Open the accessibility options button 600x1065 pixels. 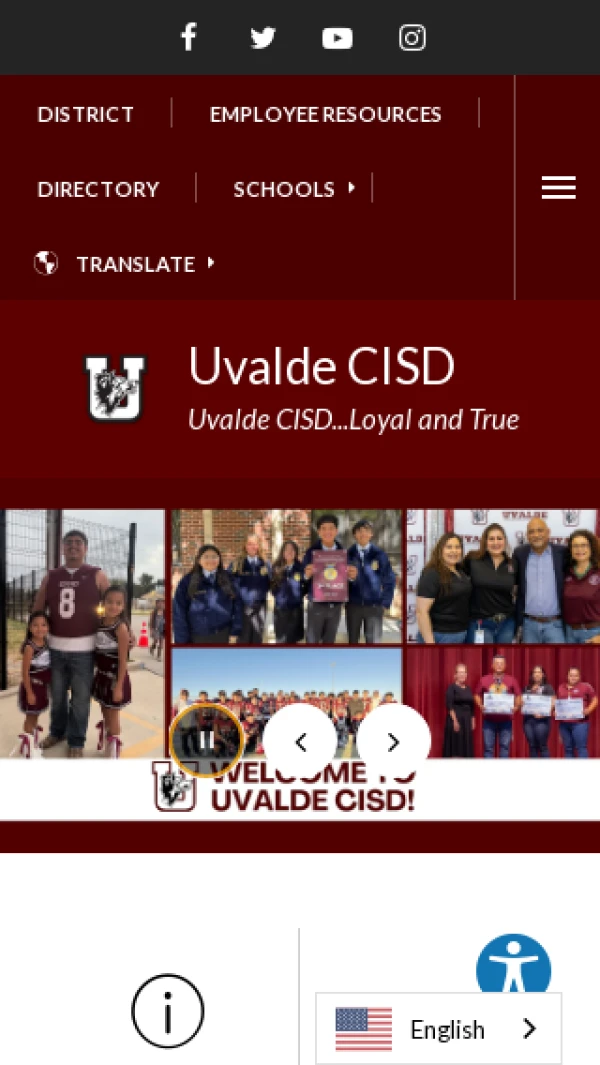point(513,965)
